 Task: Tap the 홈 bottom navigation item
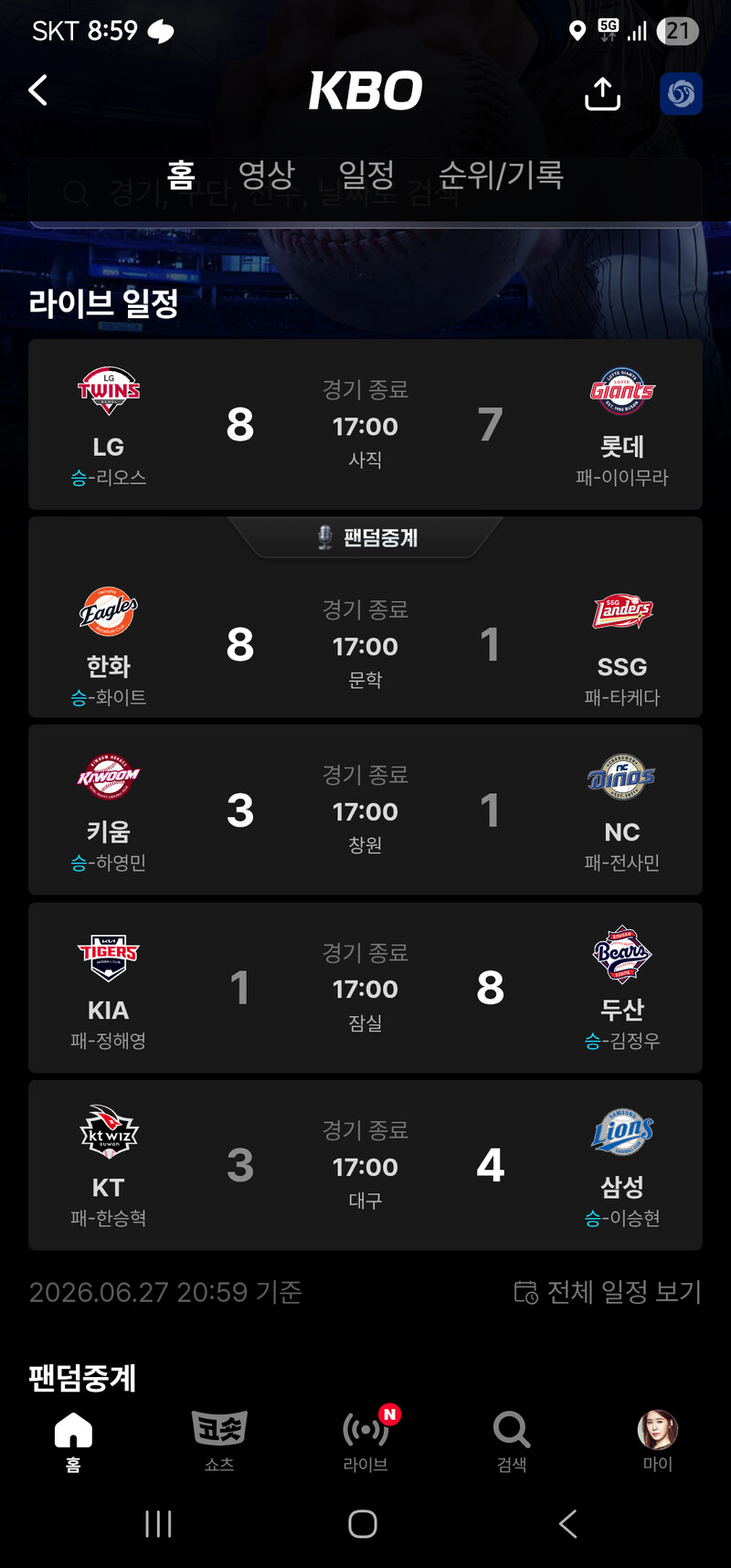(x=73, y=1441)
